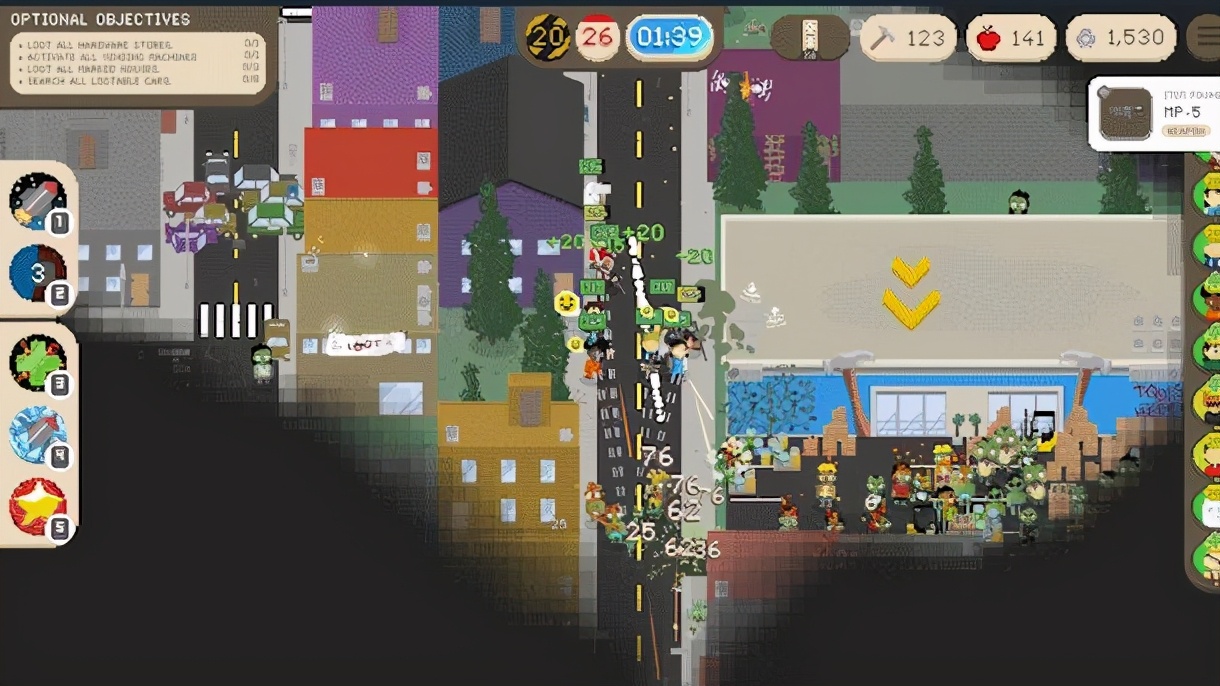Trigger the green cross heal ability
1220x686 pixels.
38,362
